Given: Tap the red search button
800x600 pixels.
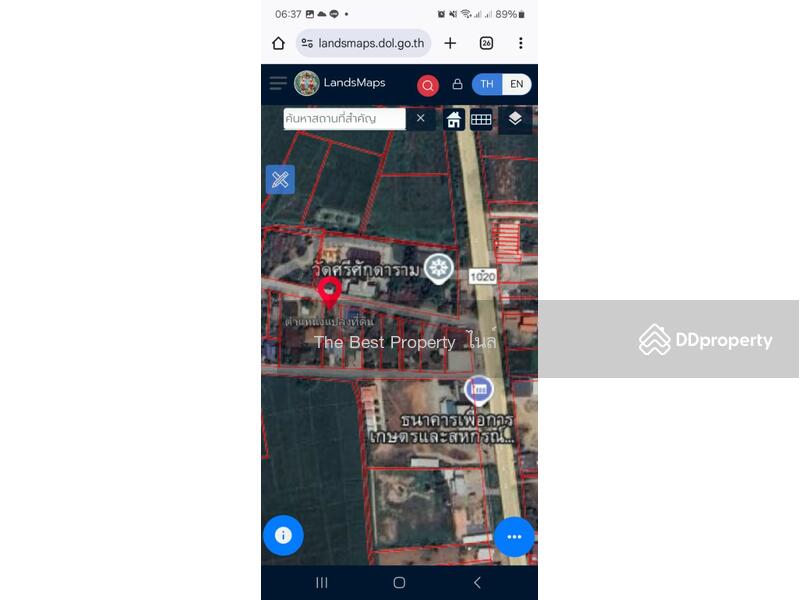Looking at the screenshot, I should [428, 85].
